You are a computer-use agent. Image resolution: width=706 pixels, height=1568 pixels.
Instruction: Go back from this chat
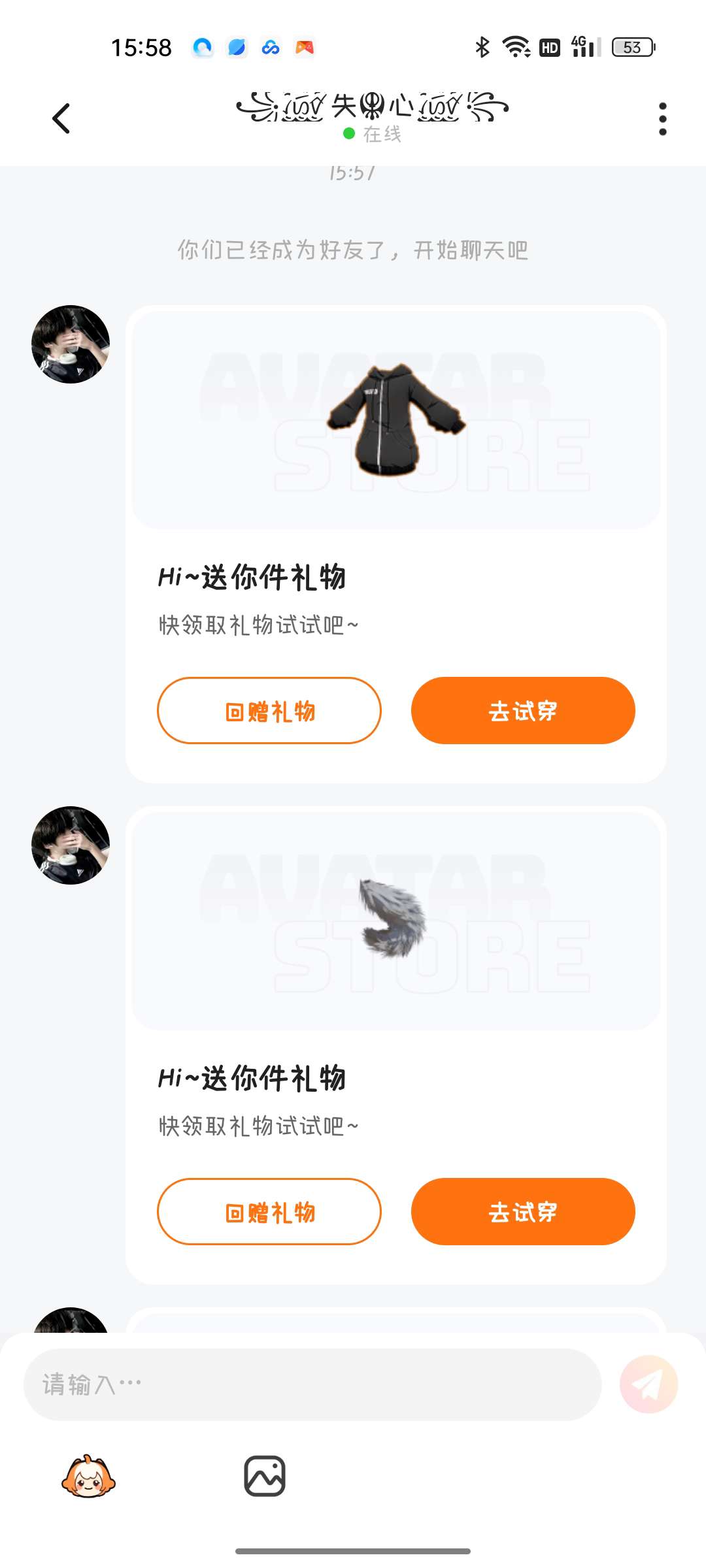click(x=61, y=119)
